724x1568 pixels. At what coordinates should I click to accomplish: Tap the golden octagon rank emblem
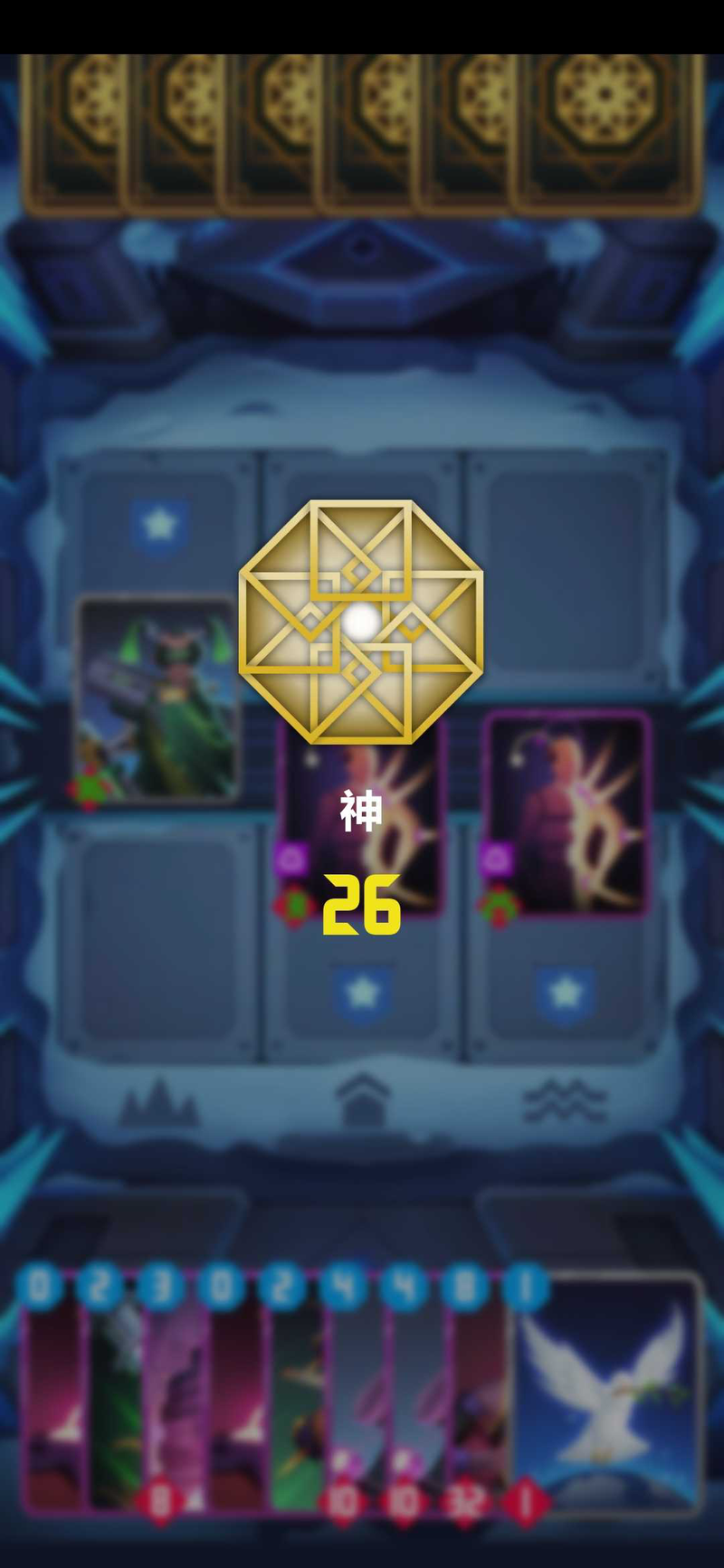[x=361, y=622]
